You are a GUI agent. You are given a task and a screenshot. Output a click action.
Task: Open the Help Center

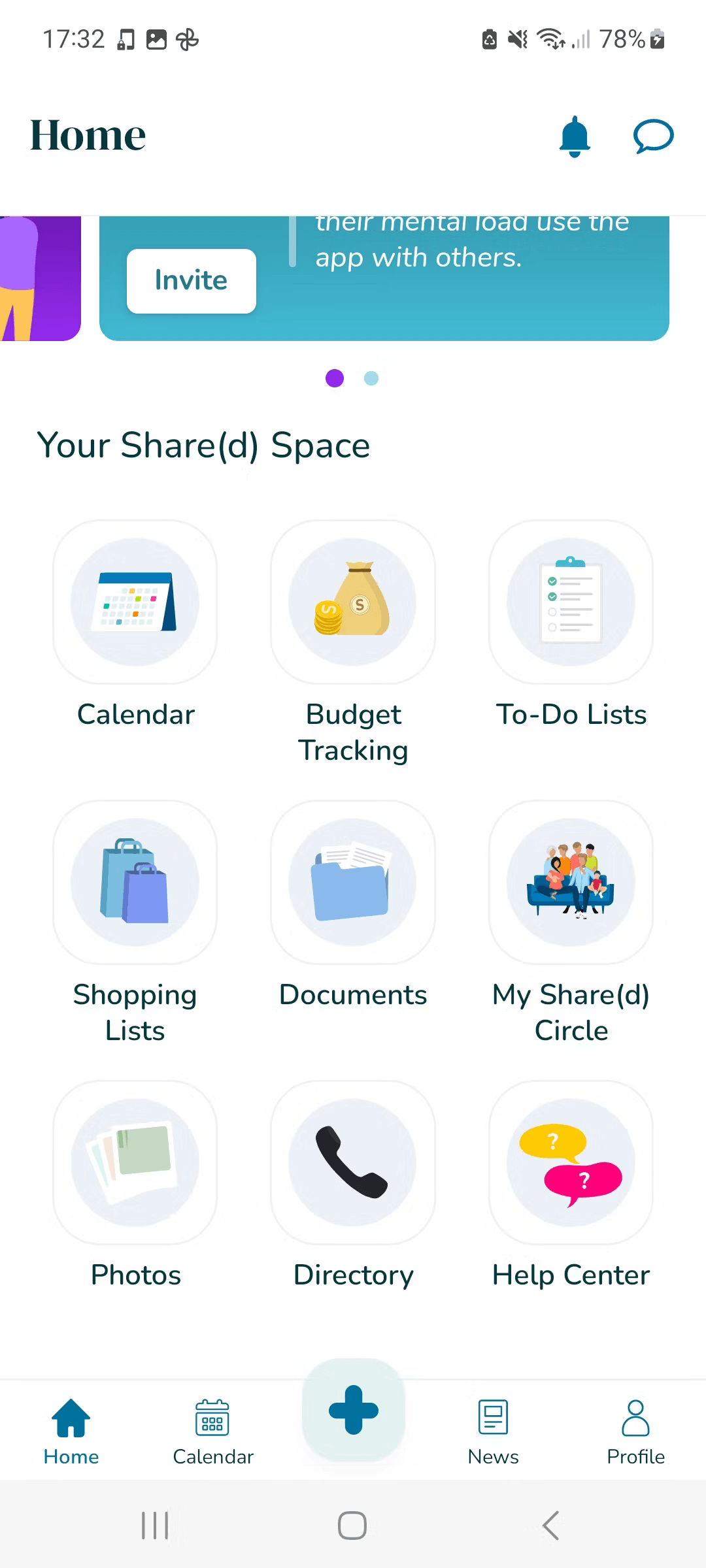(571, 1162)
